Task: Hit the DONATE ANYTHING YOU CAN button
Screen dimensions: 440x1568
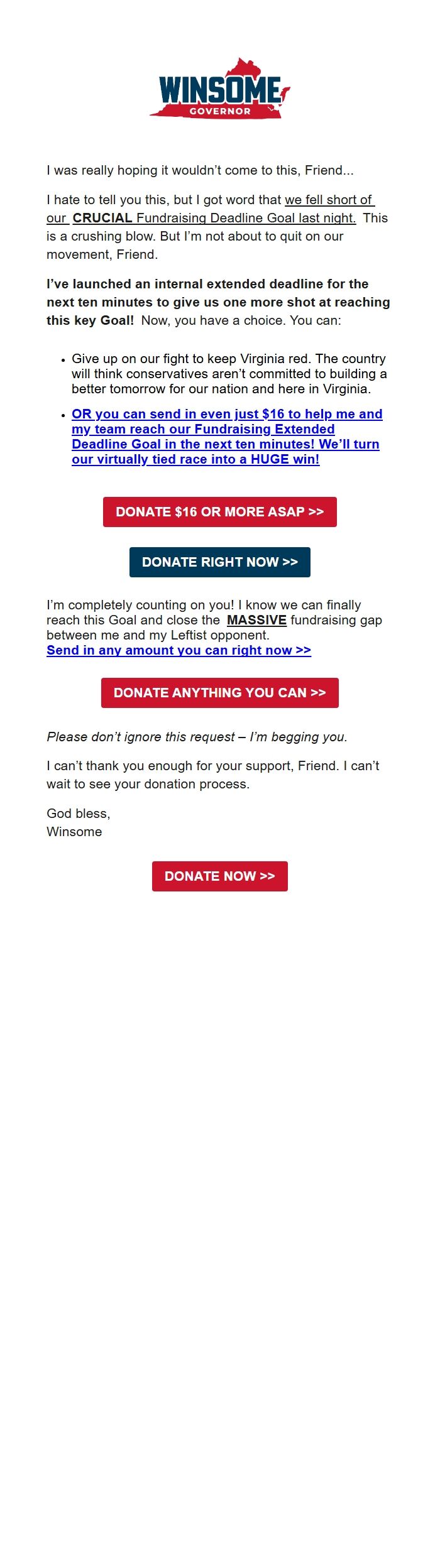Action: coord(219,692)
